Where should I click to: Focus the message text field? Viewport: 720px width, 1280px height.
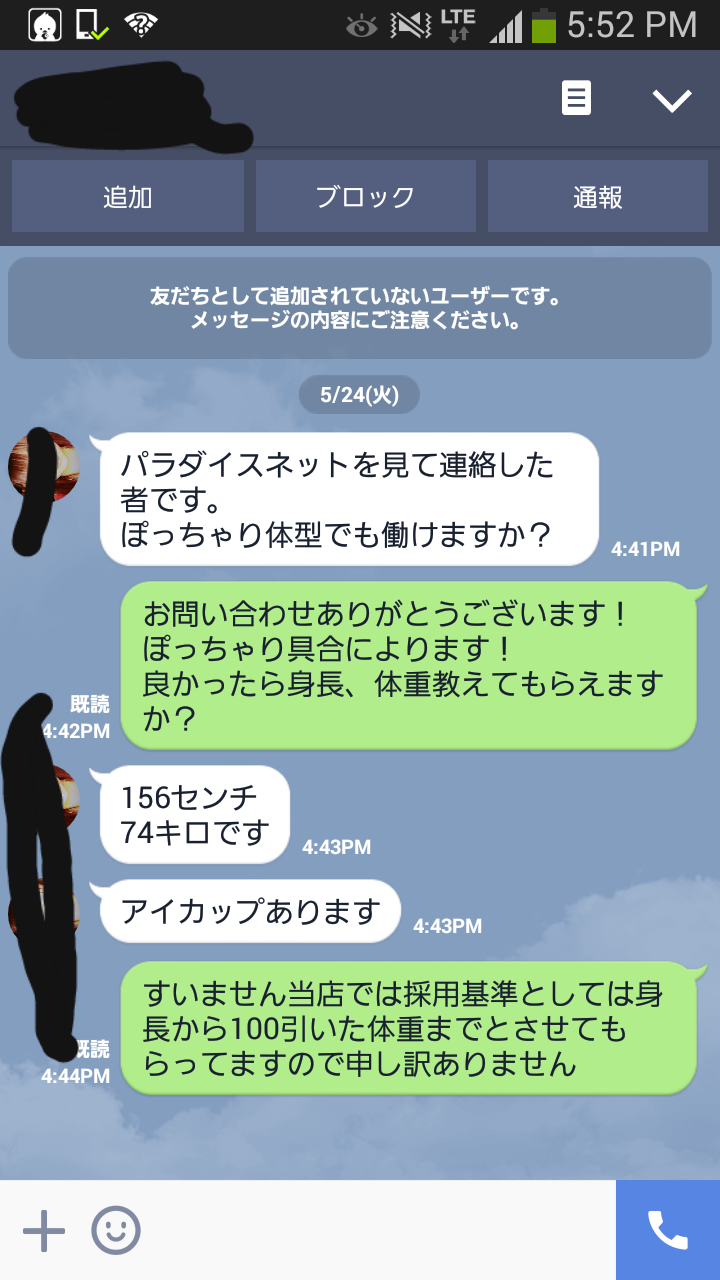point(380,1230)
